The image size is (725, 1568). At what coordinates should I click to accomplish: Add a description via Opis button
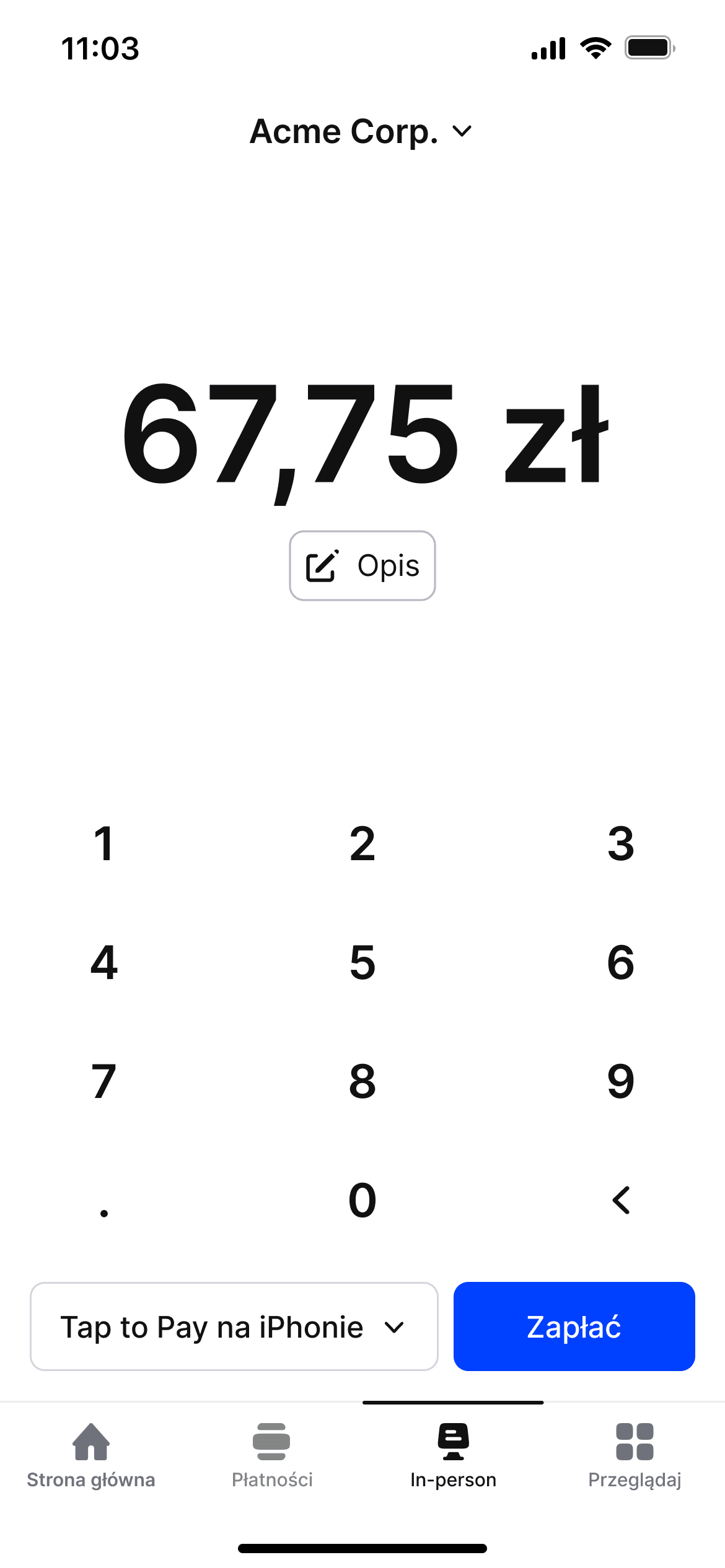pos(362,565)
